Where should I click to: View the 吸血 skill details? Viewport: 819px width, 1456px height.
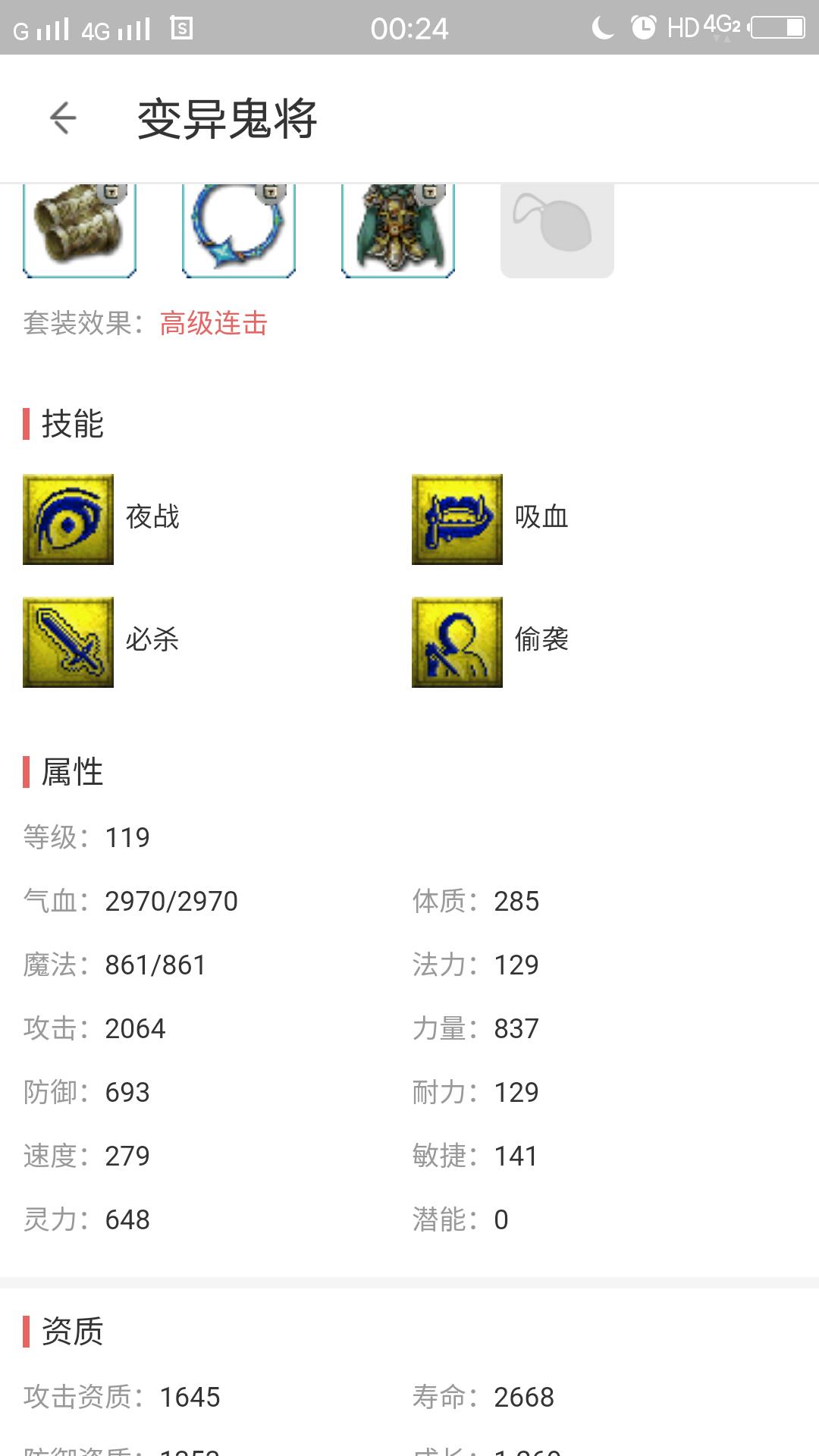click(457, 519)
